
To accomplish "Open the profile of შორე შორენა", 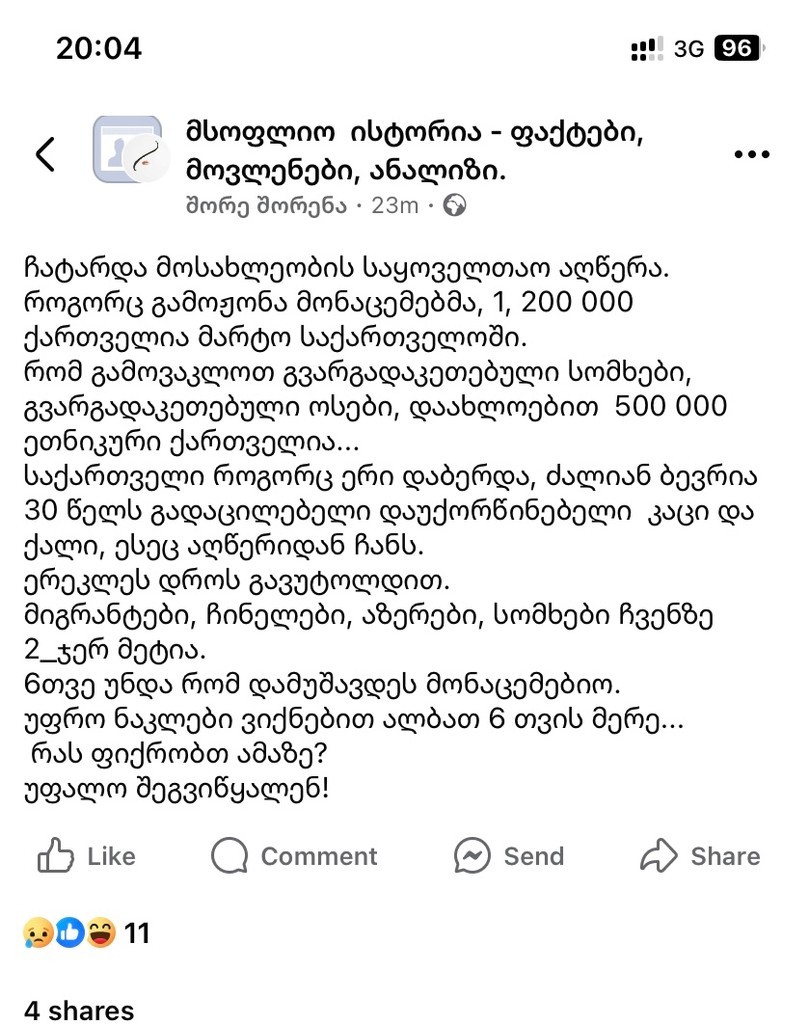I will pyautogui.click(x=267, y=206).
